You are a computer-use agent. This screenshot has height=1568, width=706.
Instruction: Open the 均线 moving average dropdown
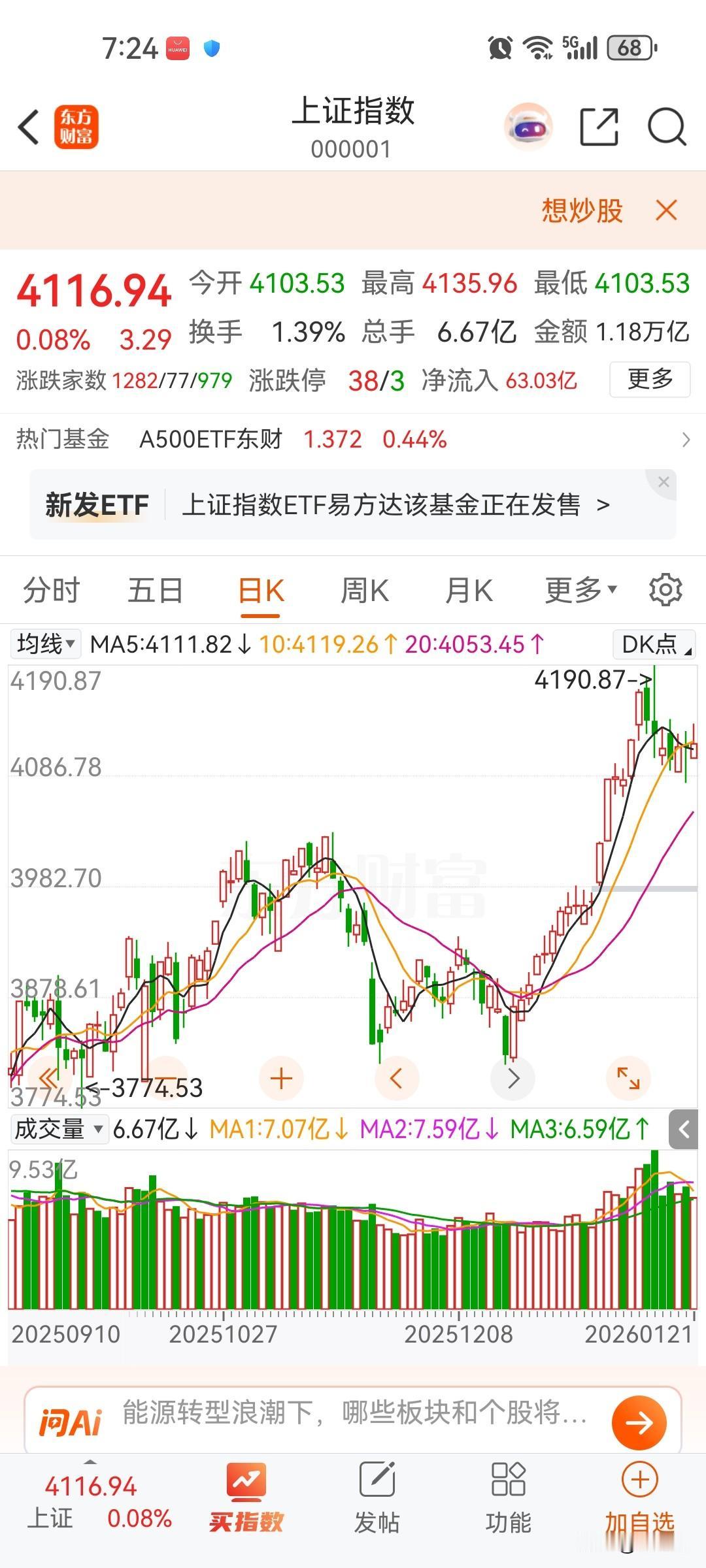coord(45,644)
